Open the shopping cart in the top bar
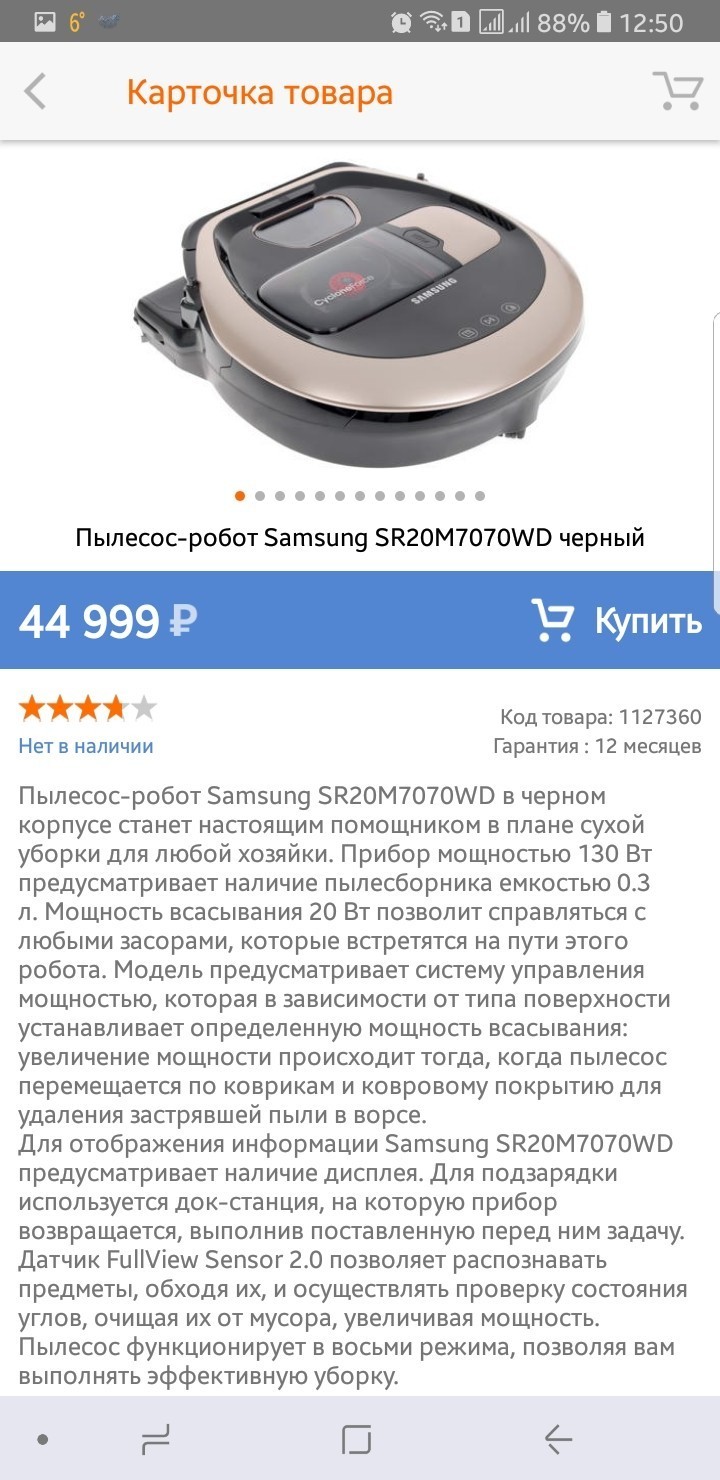The image size is (720, 1480). click(x=676, y=91)
